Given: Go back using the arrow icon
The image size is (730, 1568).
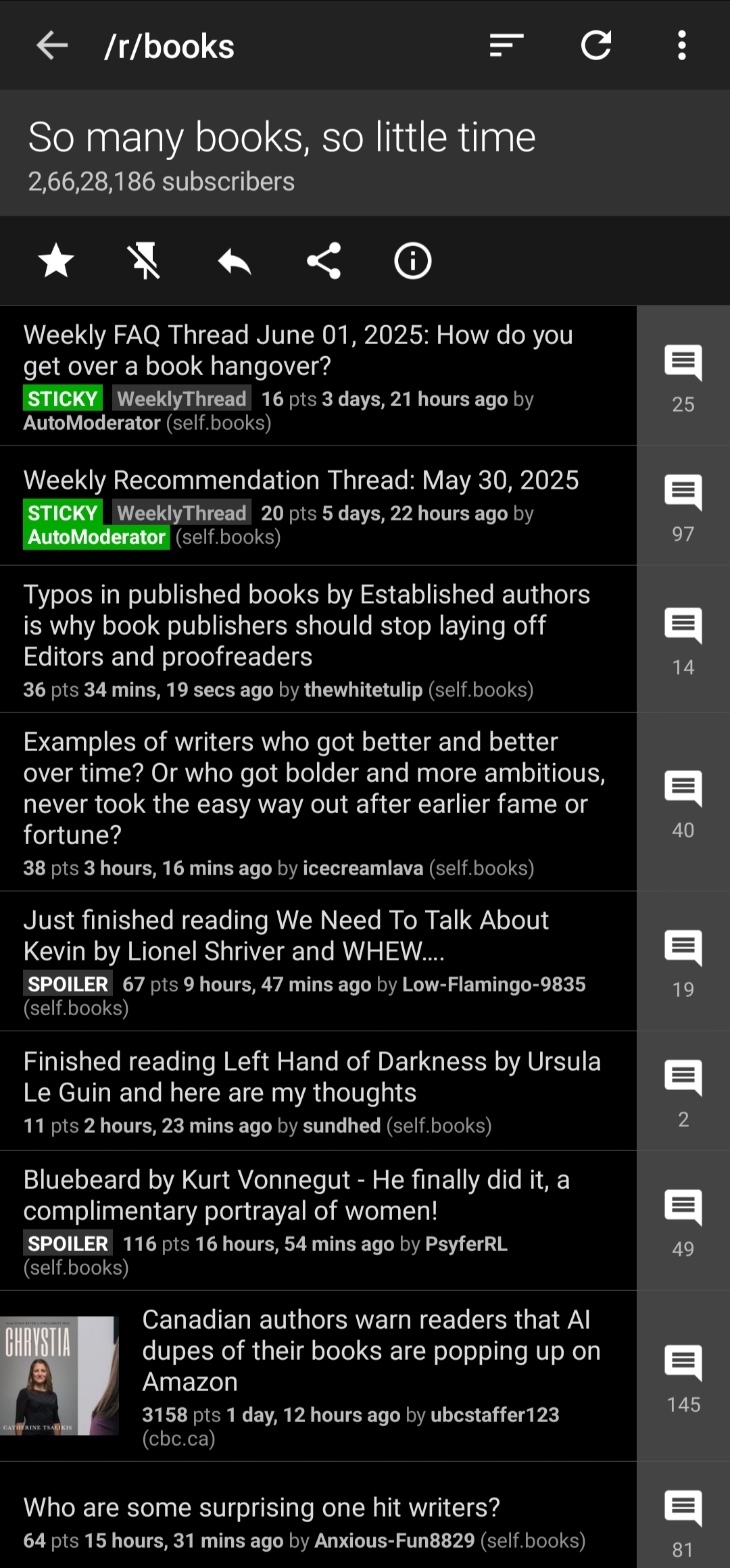Looking at the screenshot, I should point(52,46).
